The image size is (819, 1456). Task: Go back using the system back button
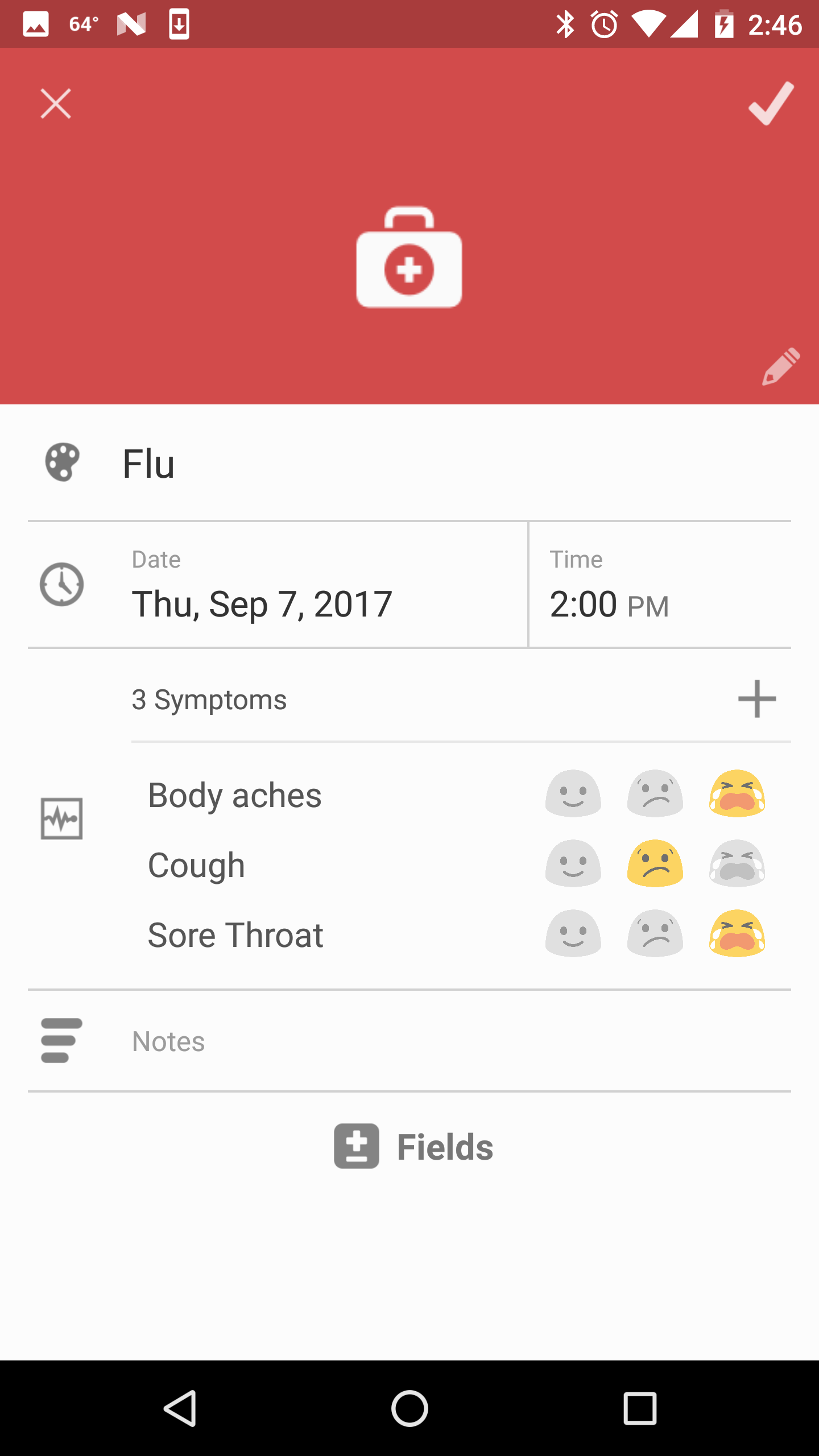click(x=180, y=1409)
